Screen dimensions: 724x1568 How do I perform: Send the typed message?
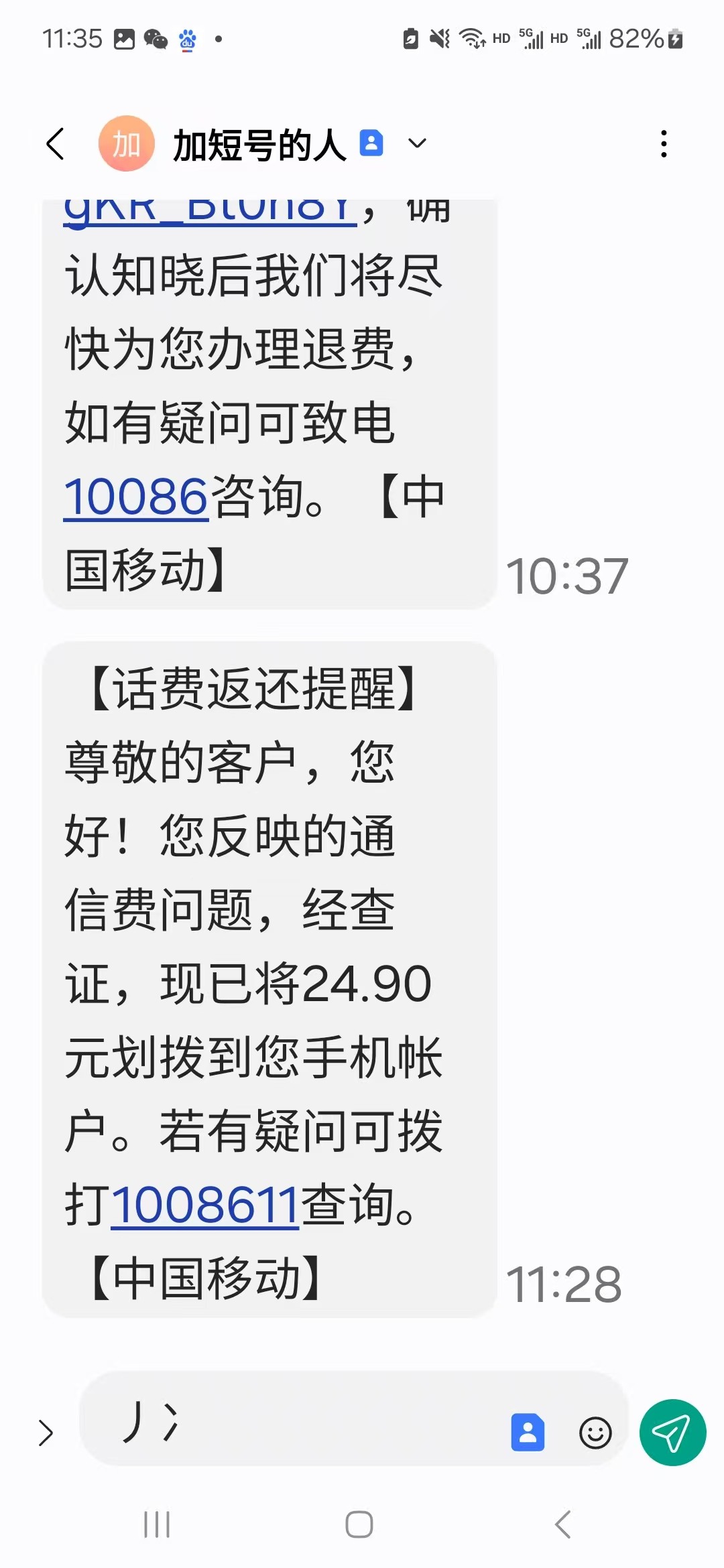pyautogui.click(x=672, y=1433)
